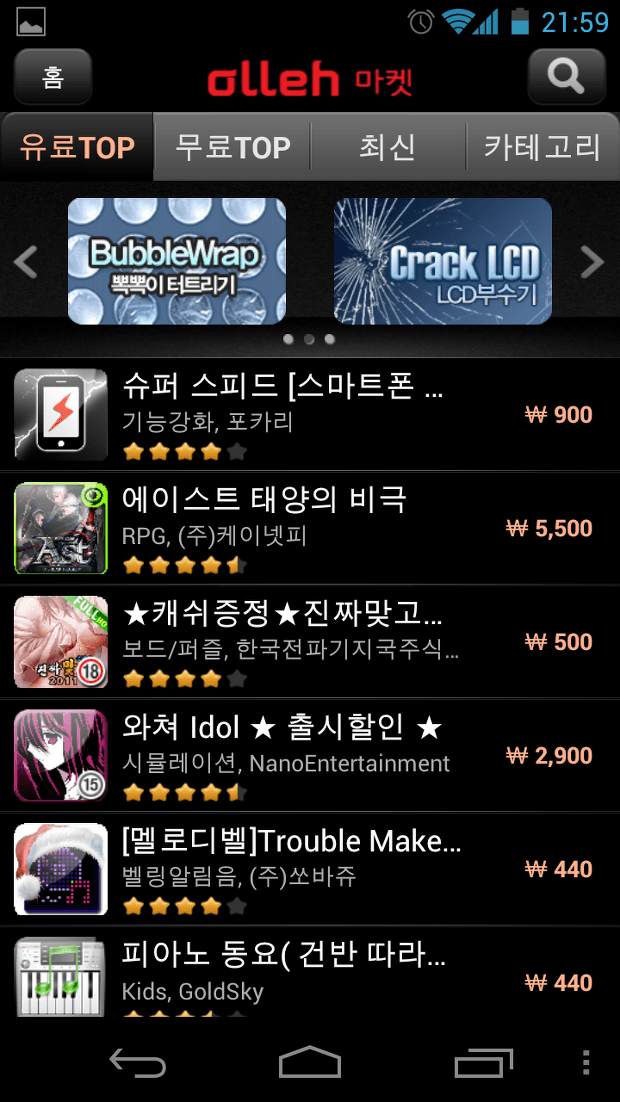The height and width of the screenshot is (1102, 620).
Task: Open the BubbleWrap banner
Action: click(177, 261)
